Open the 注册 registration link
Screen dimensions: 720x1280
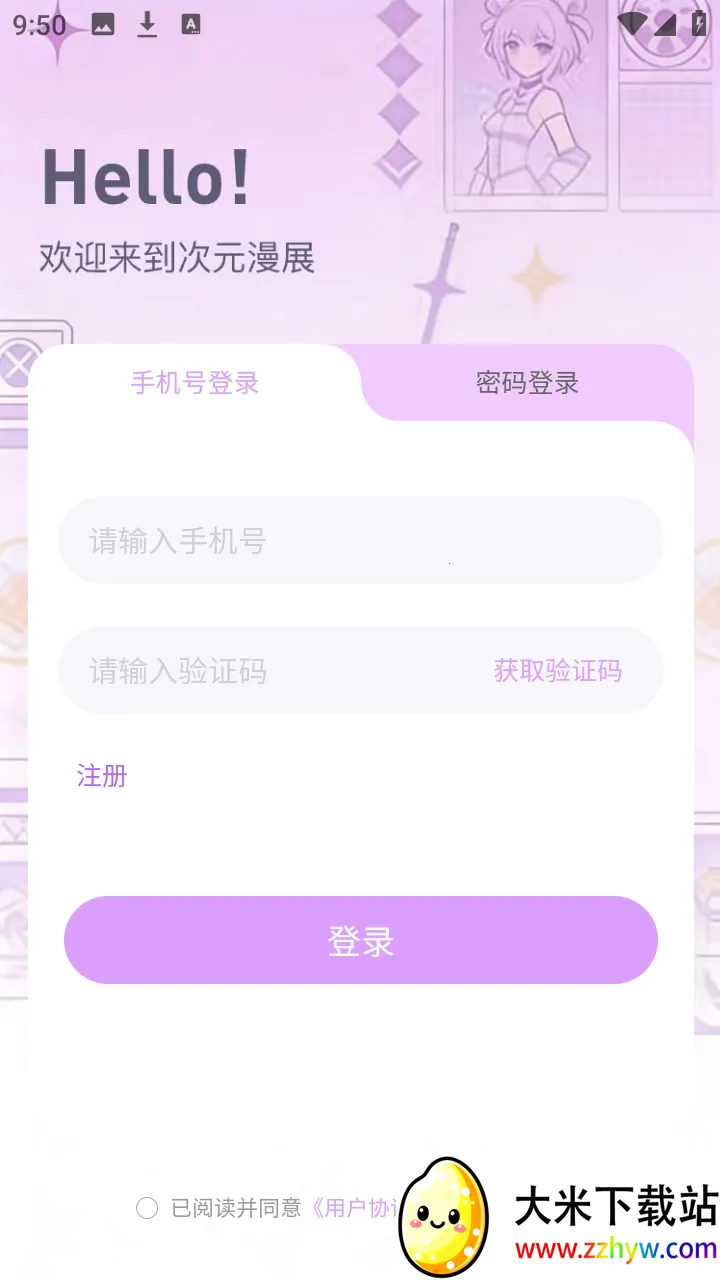click(x=100, y=776)
